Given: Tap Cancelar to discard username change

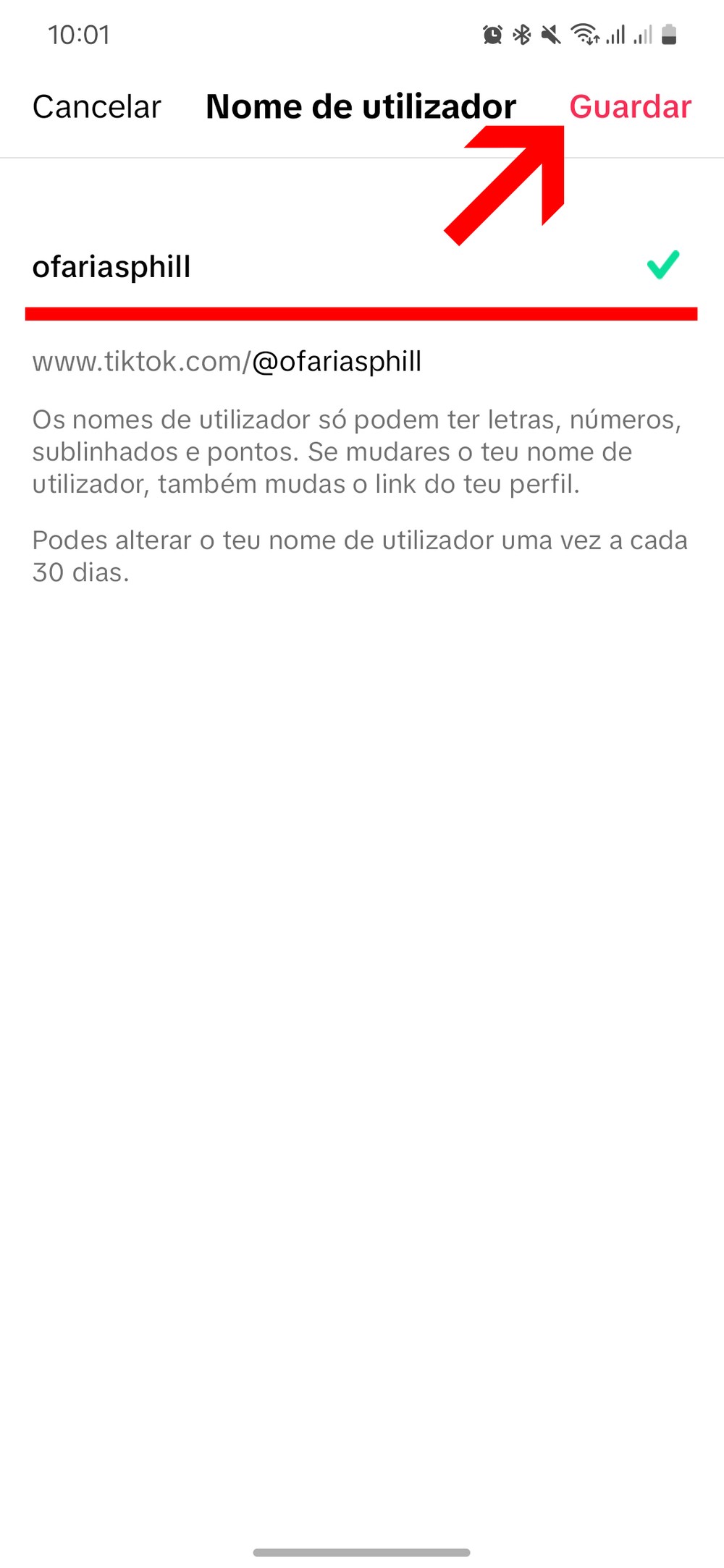Looking at the screenshot, I should (96, 107).
